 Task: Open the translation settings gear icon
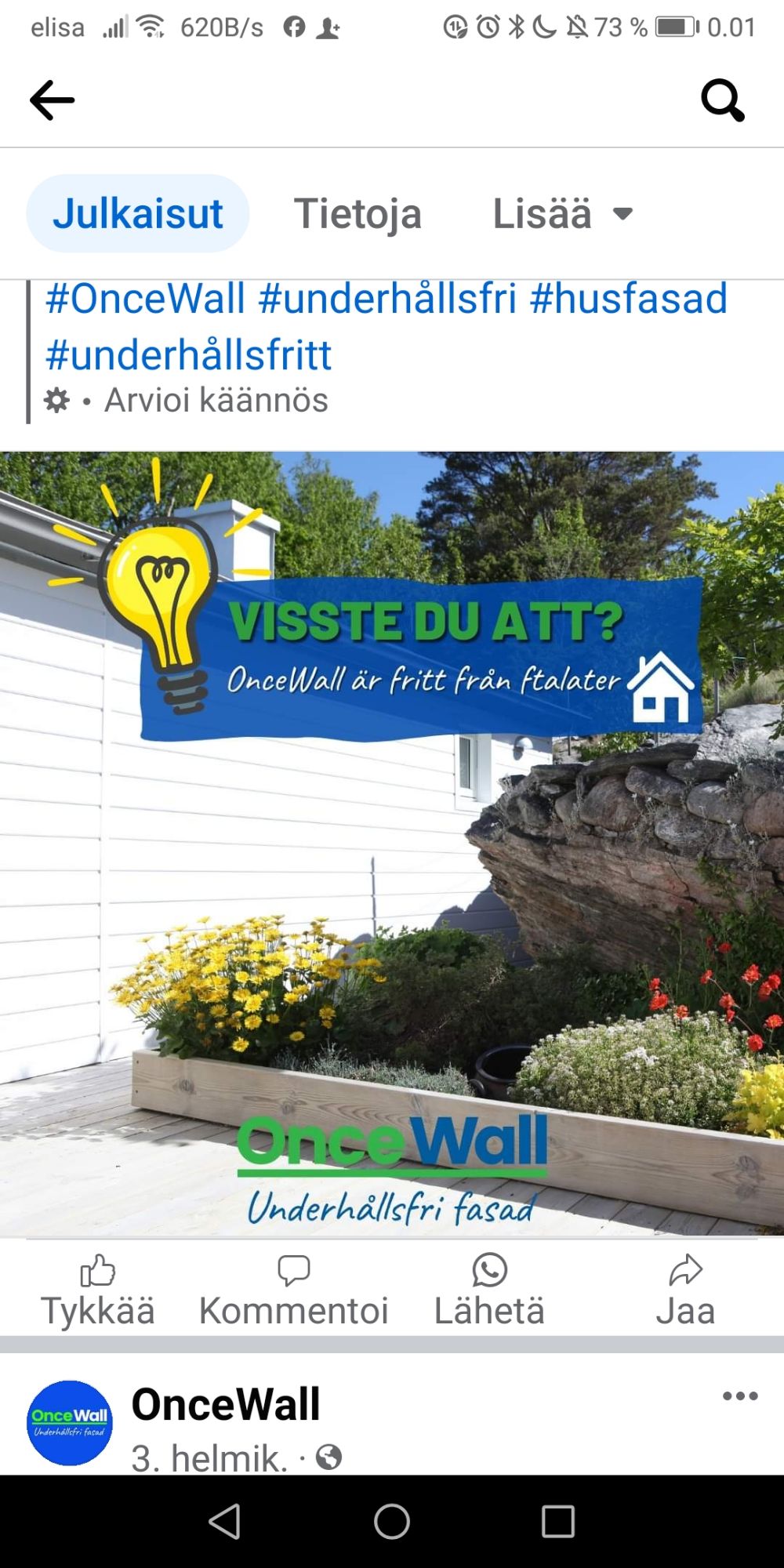tap(56, 401)
